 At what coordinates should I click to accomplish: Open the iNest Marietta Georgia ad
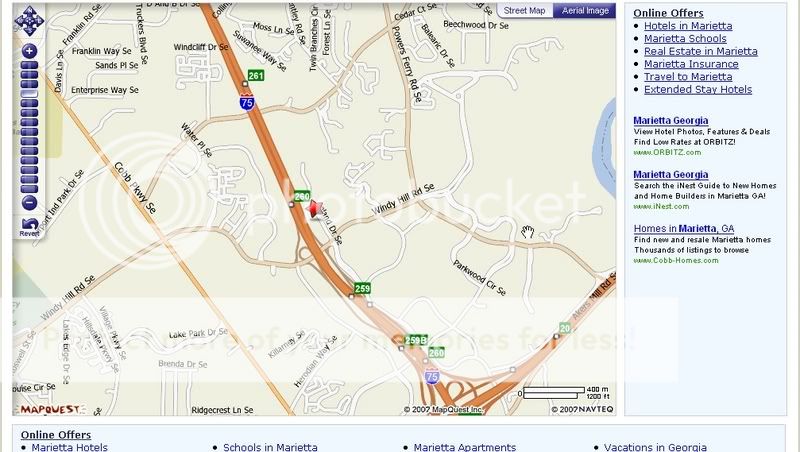tap(671, 175)
